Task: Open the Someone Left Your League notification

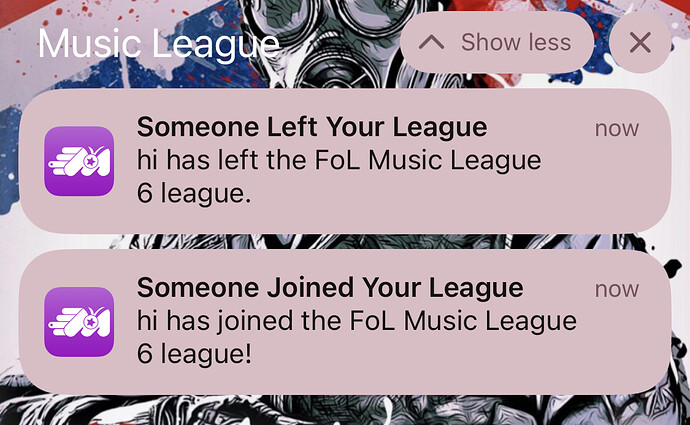Action: [344, 161]
